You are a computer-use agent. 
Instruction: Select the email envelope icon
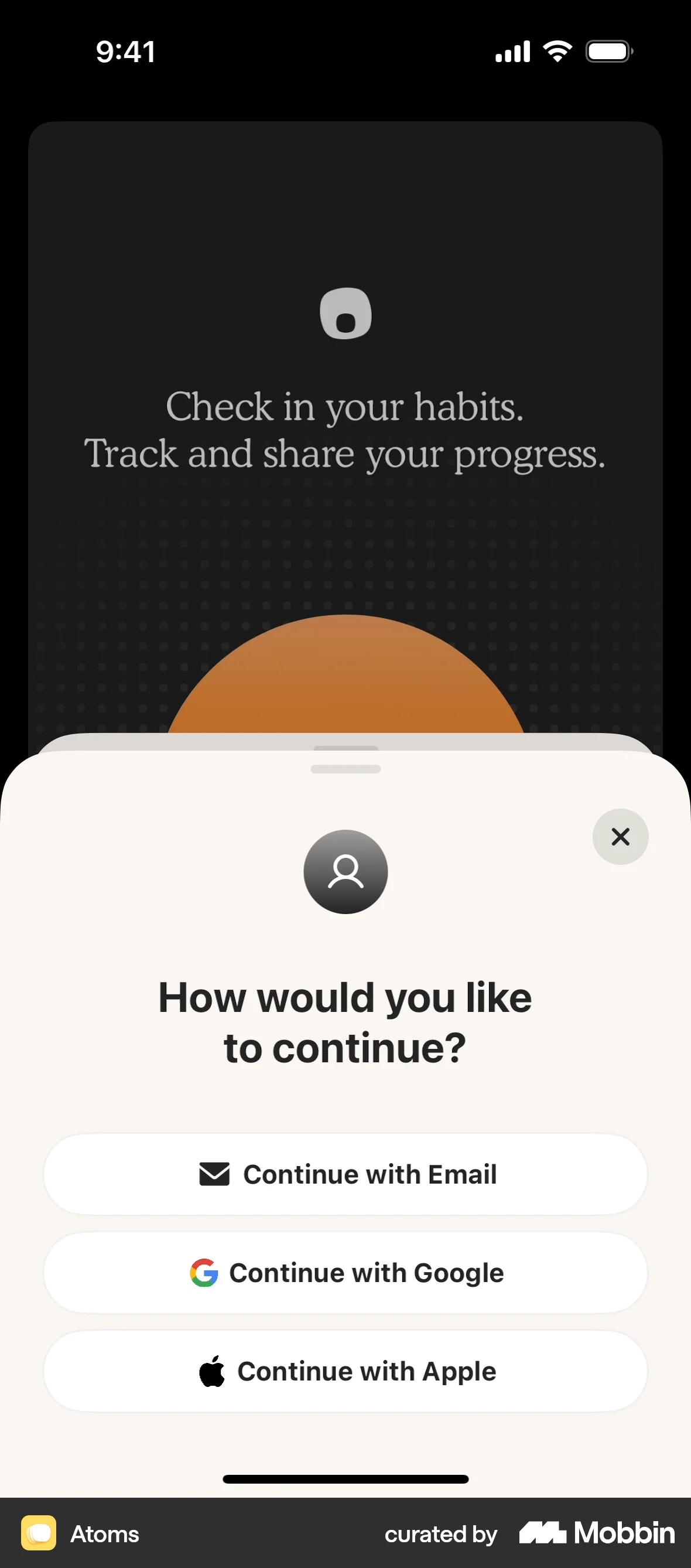[213, 1174]
